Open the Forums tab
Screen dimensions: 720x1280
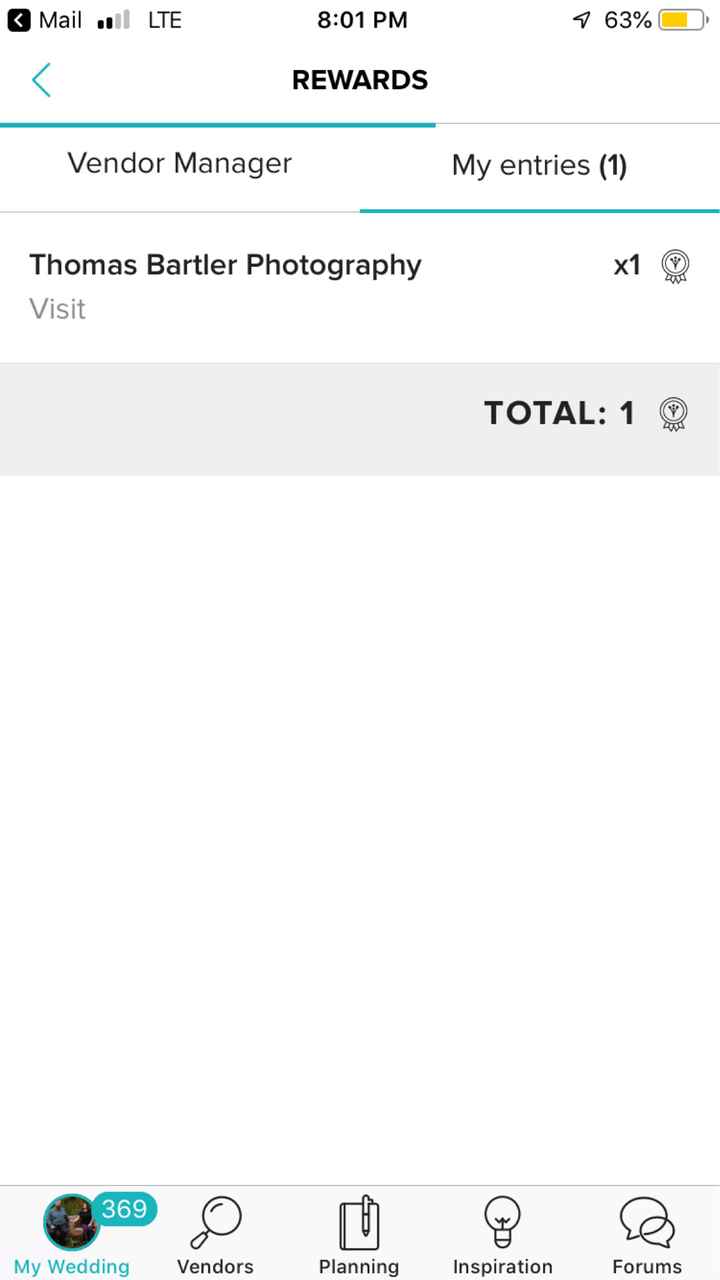[x=647, y=1234]
